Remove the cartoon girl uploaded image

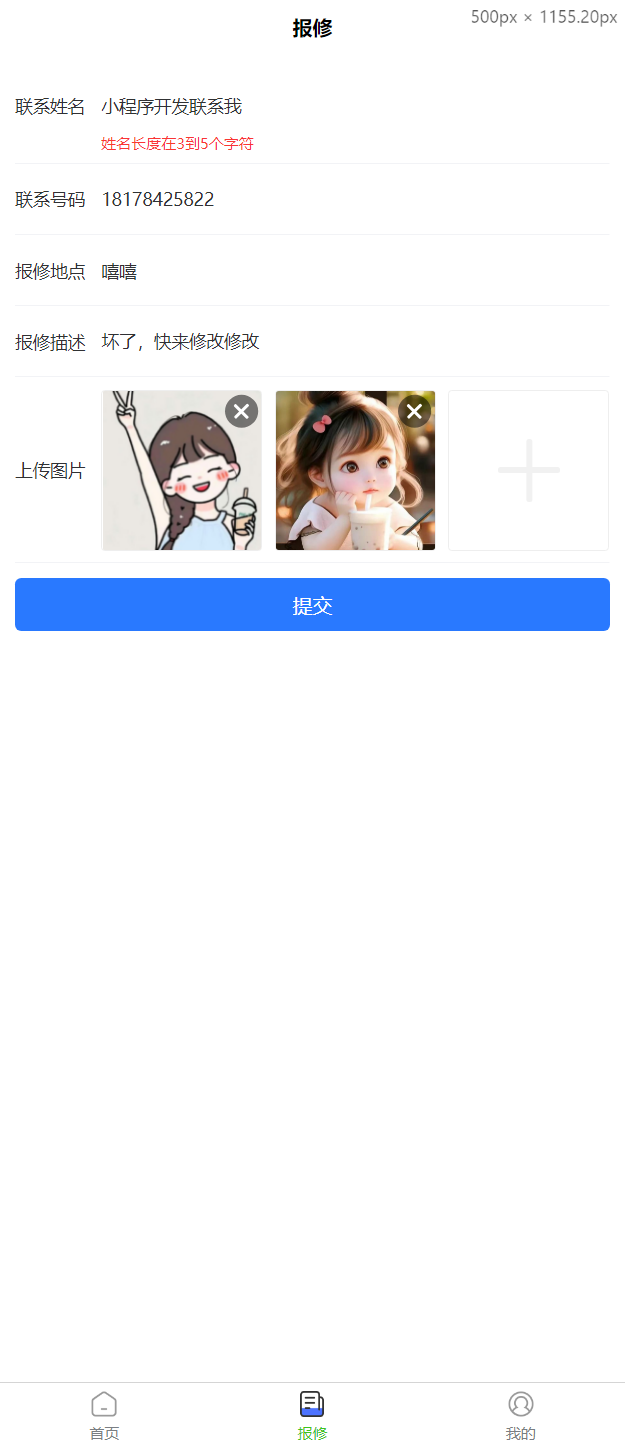[241, 411]
